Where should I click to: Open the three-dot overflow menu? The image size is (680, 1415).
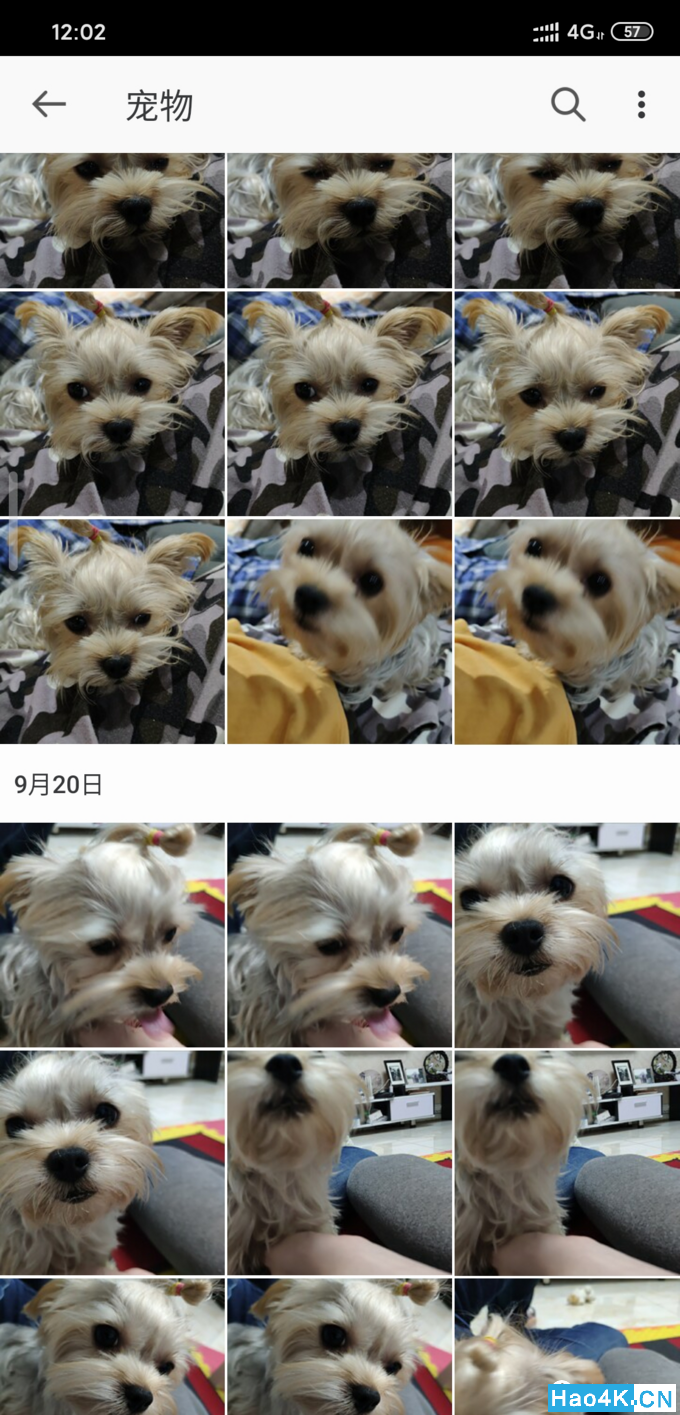(641, 104)
